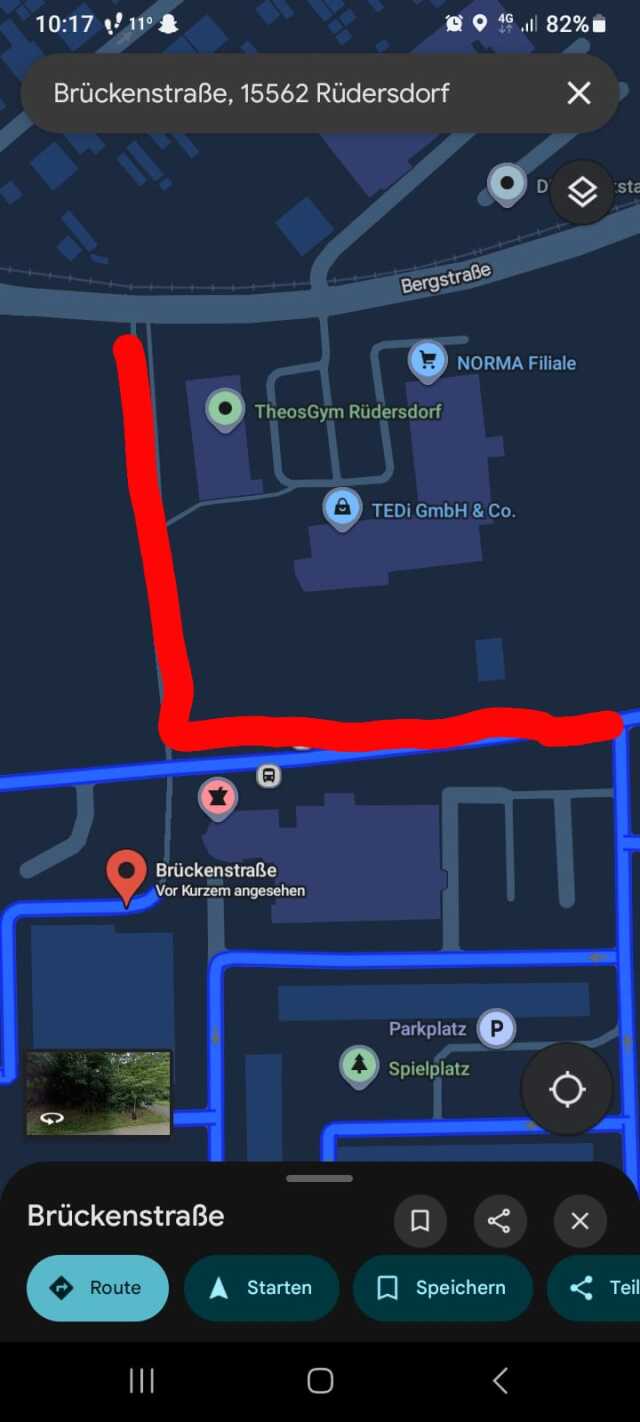Viewport: 640px width, 1422px height.
Task: Tap the Route button
Action: 97,1288
